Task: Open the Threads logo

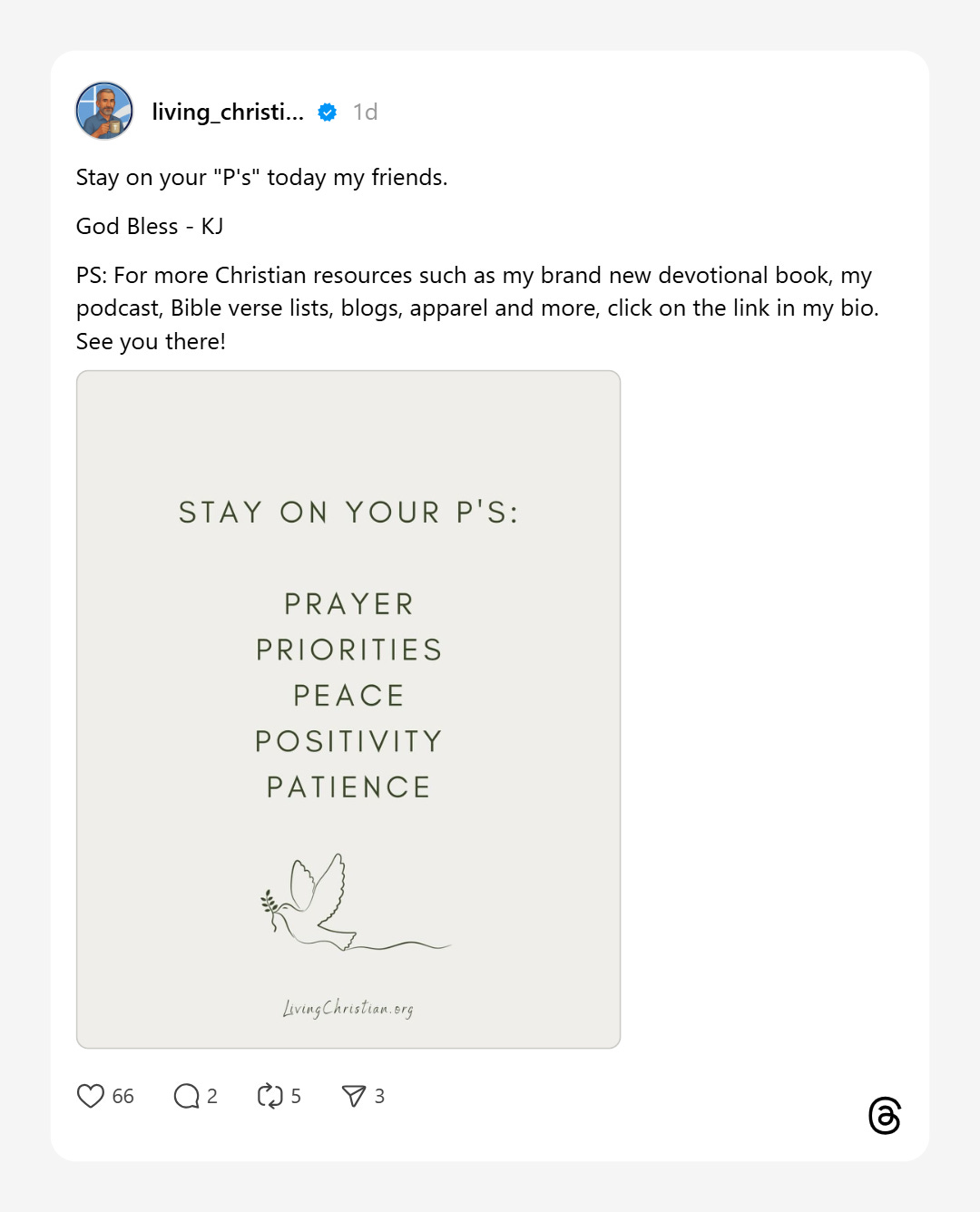Action: pyautogui.click(x=885, y=1116)
